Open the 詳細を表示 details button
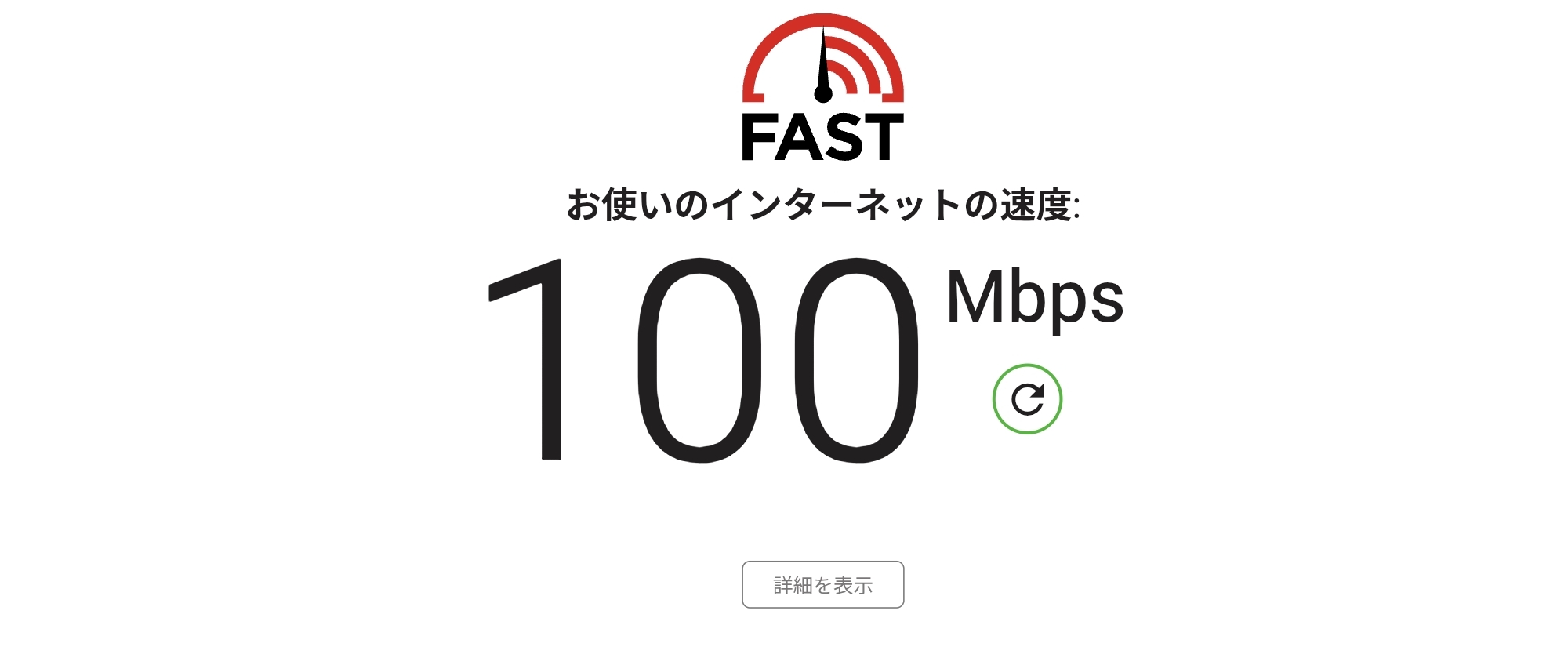Image resolution: width=1568 pixels, height=658 pixels. [x=822, y=585]
